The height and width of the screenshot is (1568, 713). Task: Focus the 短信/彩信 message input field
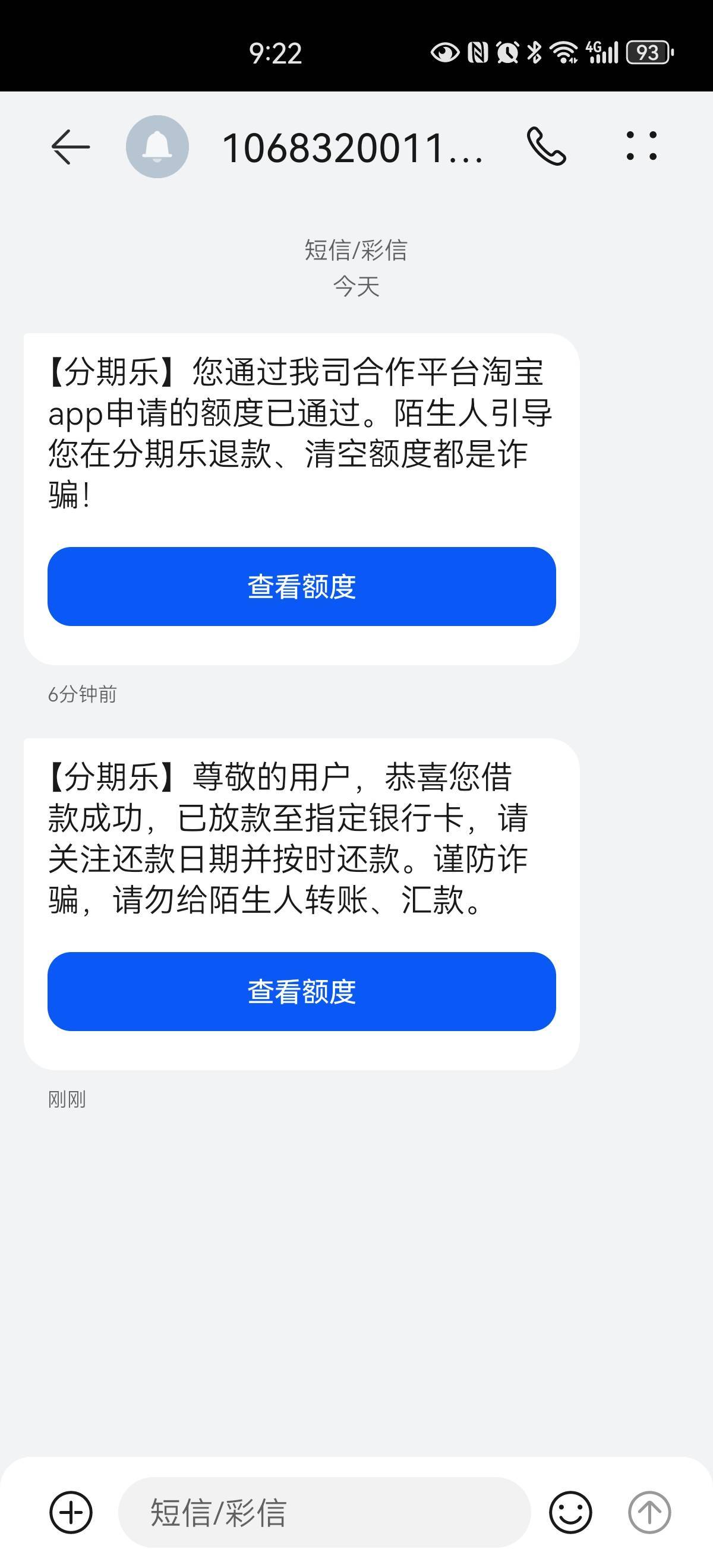324,1512
